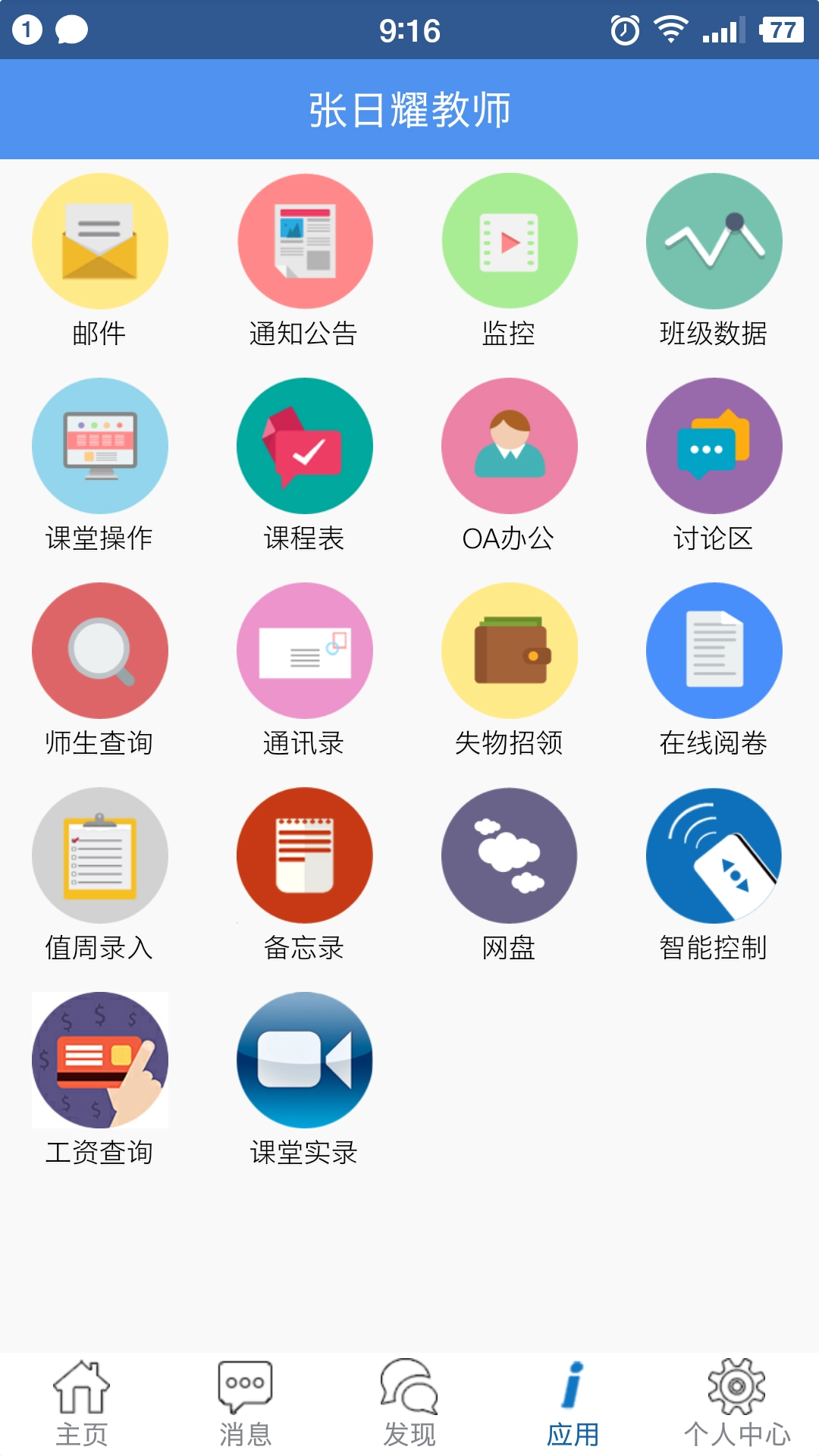Browse 失物招领 lost and found
Screen dimensions: 819x1456
click(x=509, y=651)
